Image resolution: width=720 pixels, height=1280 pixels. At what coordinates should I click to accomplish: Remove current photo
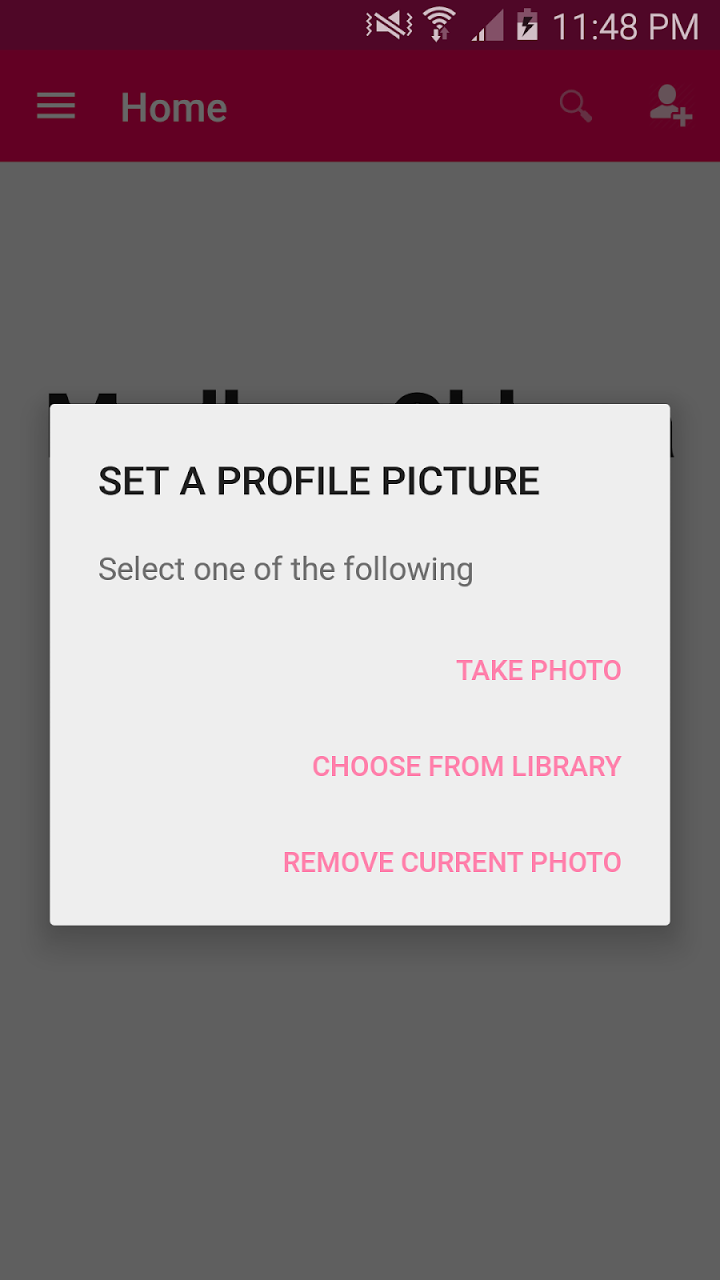tap(452, 862)
